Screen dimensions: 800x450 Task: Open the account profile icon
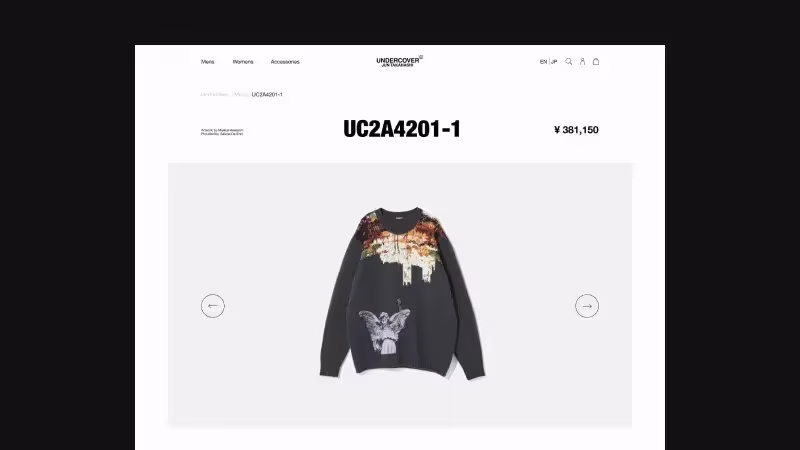[x=583, y=62]
